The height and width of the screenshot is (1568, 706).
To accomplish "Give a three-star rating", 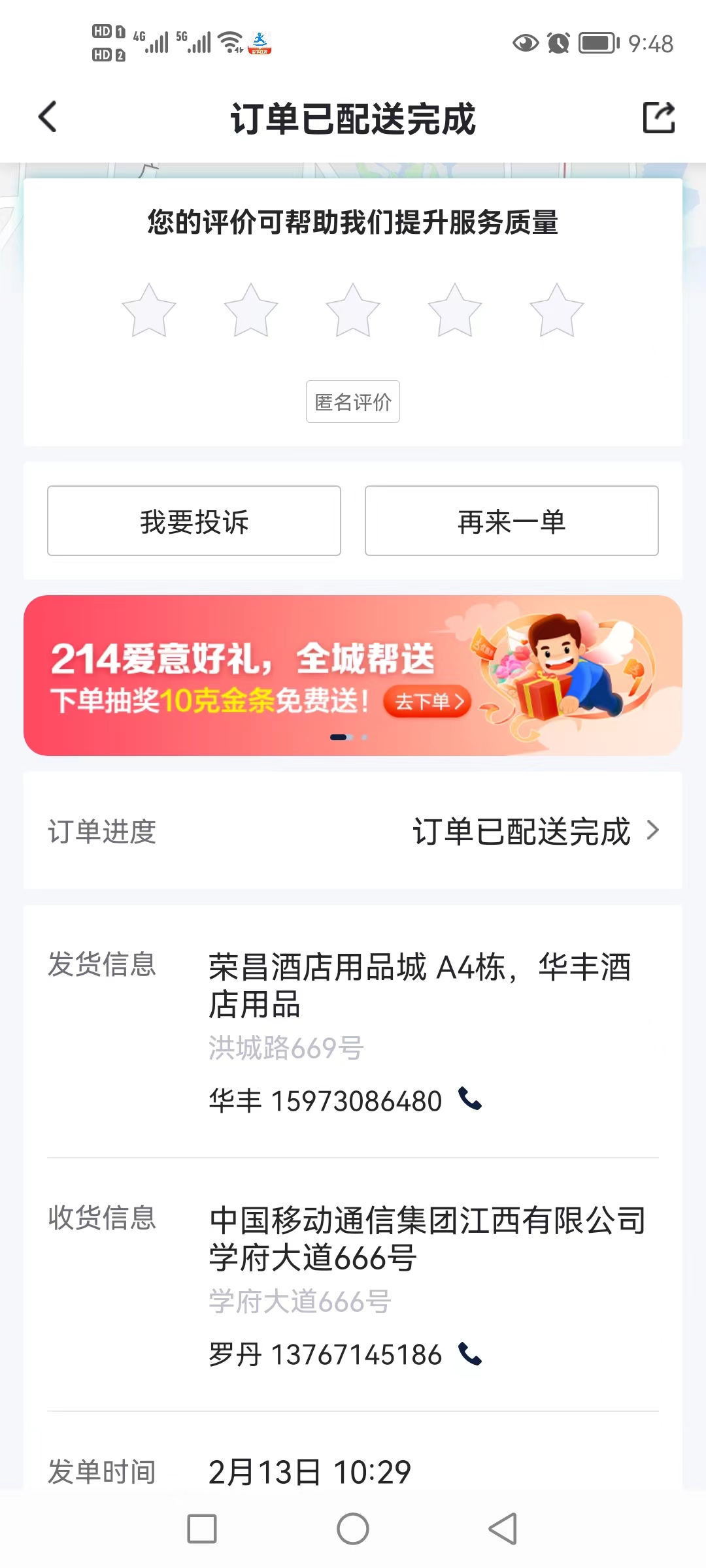I will pyautogui.click(x=353, y=310).
